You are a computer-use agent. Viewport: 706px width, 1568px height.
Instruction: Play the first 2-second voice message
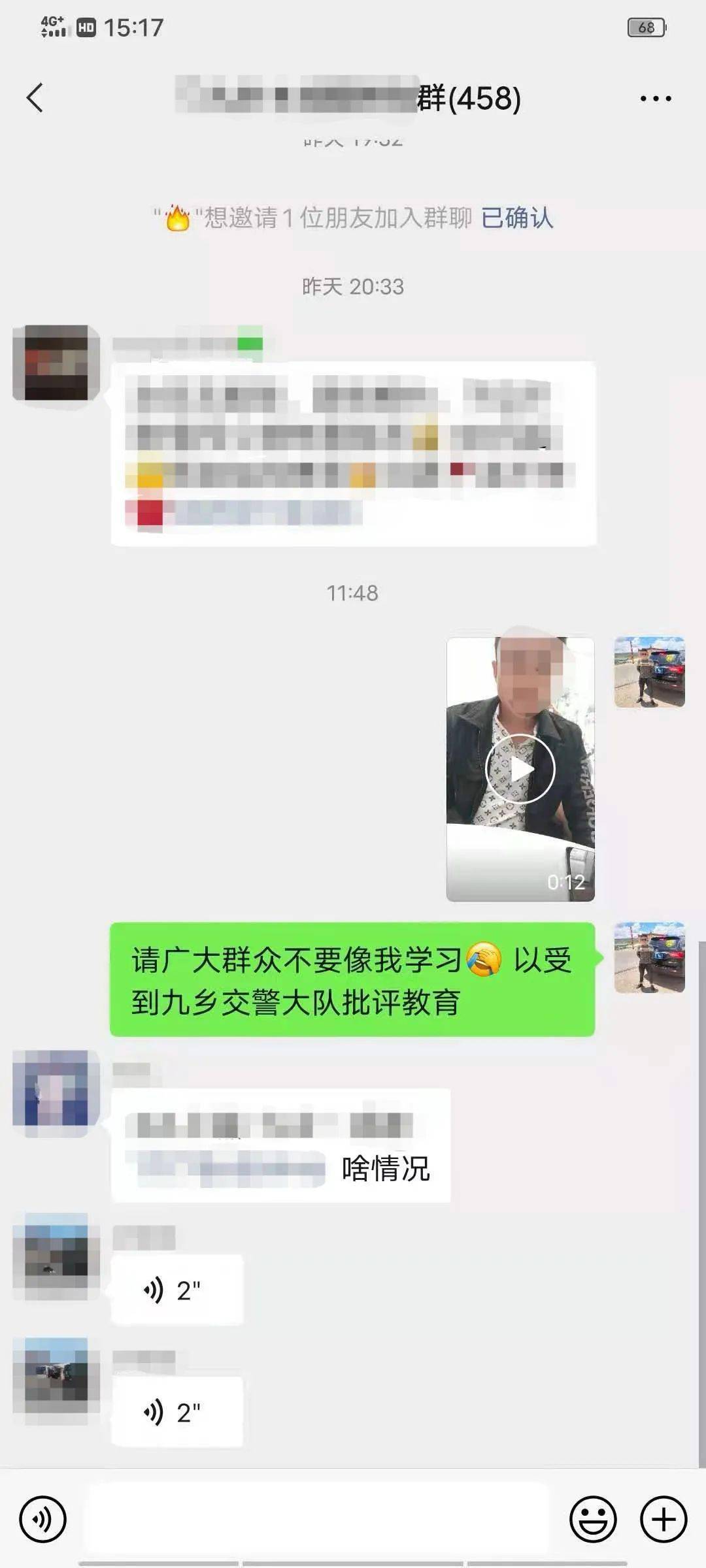point(176,1290)
